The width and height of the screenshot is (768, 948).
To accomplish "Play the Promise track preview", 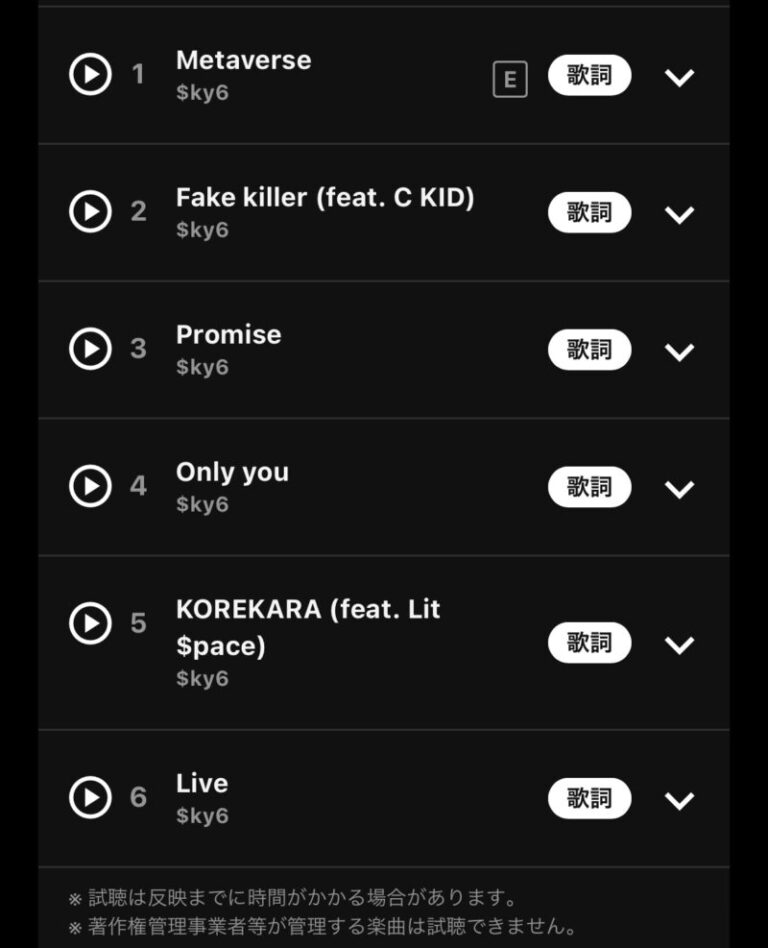I will 90,349.
